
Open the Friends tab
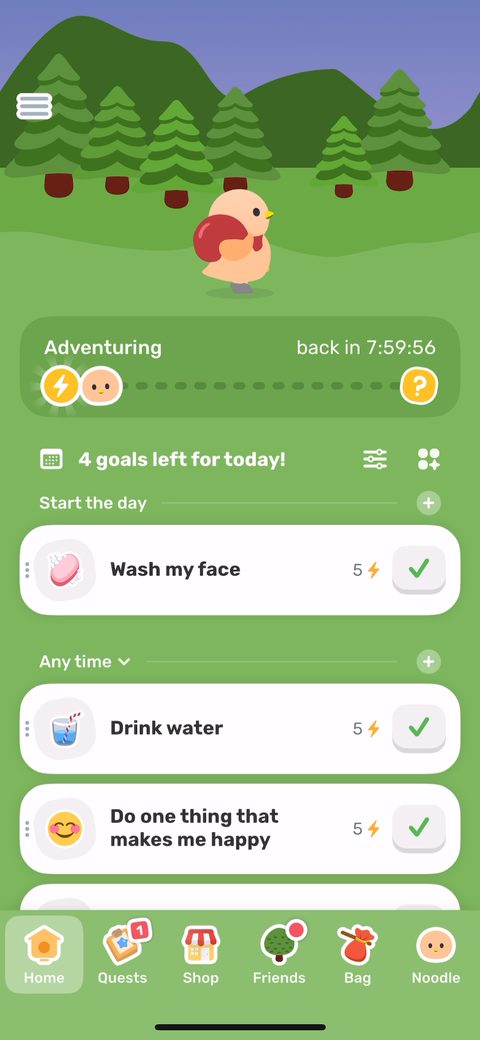pos(279,954)
